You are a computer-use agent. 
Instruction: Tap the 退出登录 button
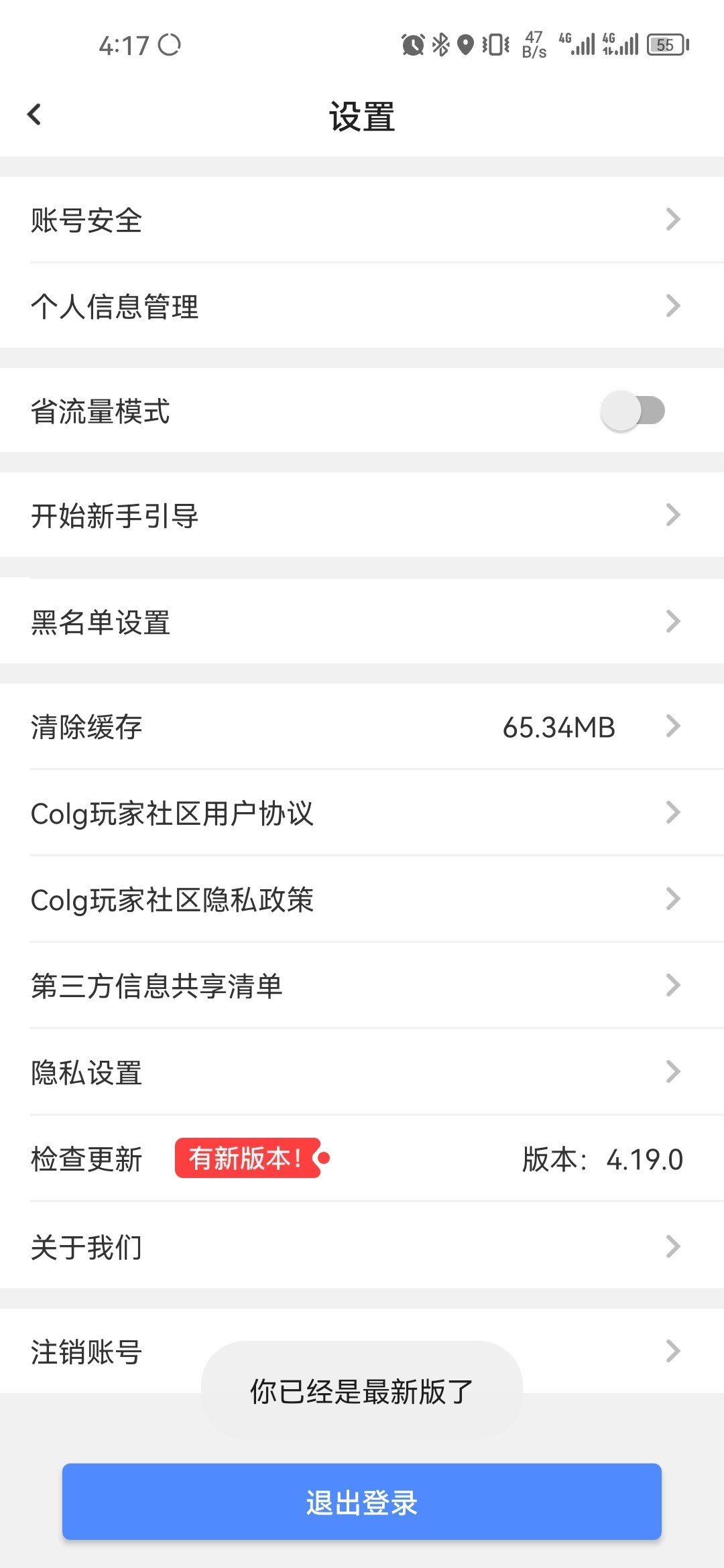[362, 1502]
